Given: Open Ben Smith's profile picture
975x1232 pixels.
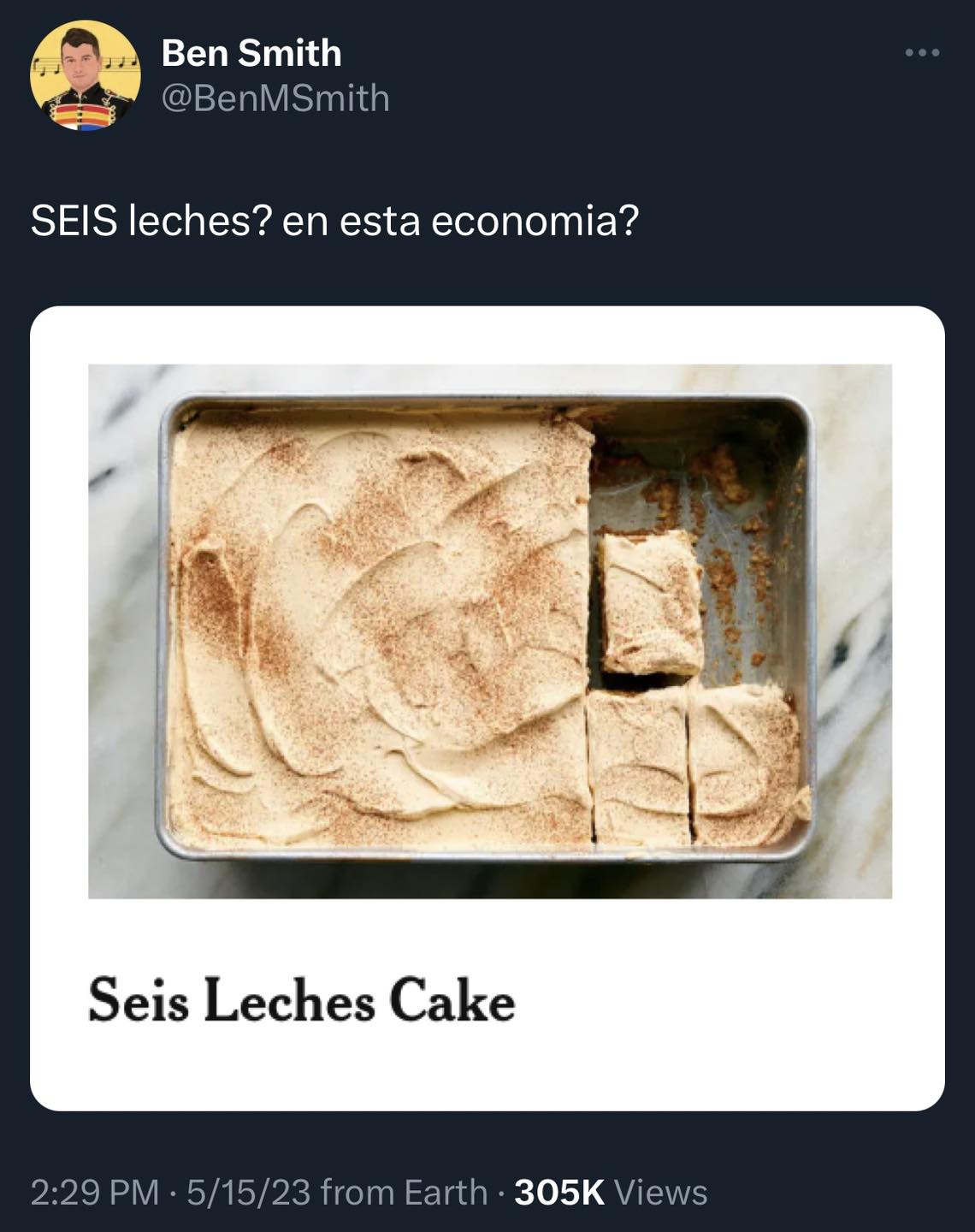Looking at the screenshot, I should pyautogui.click(x=85, y=76).
